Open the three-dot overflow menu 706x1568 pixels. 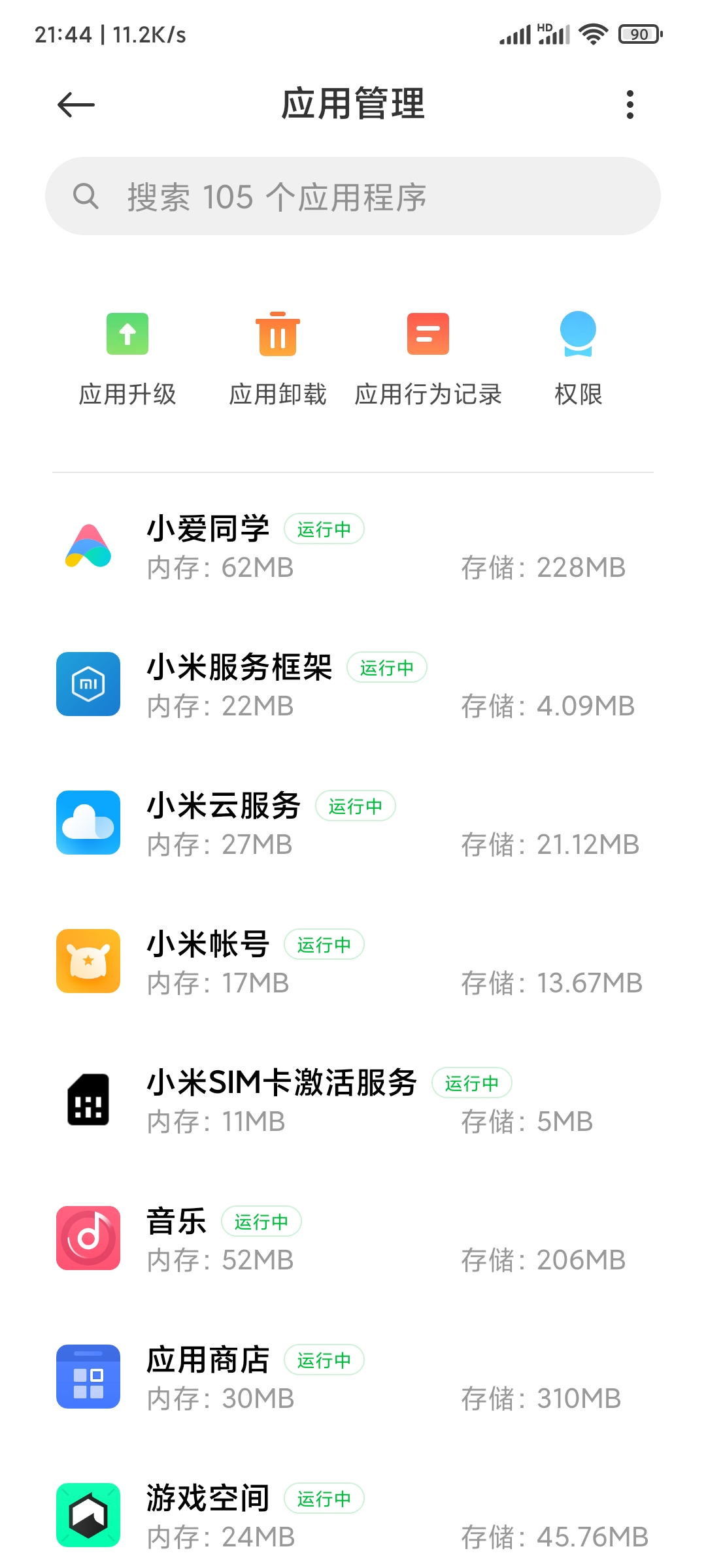click(x=630, y=105)
